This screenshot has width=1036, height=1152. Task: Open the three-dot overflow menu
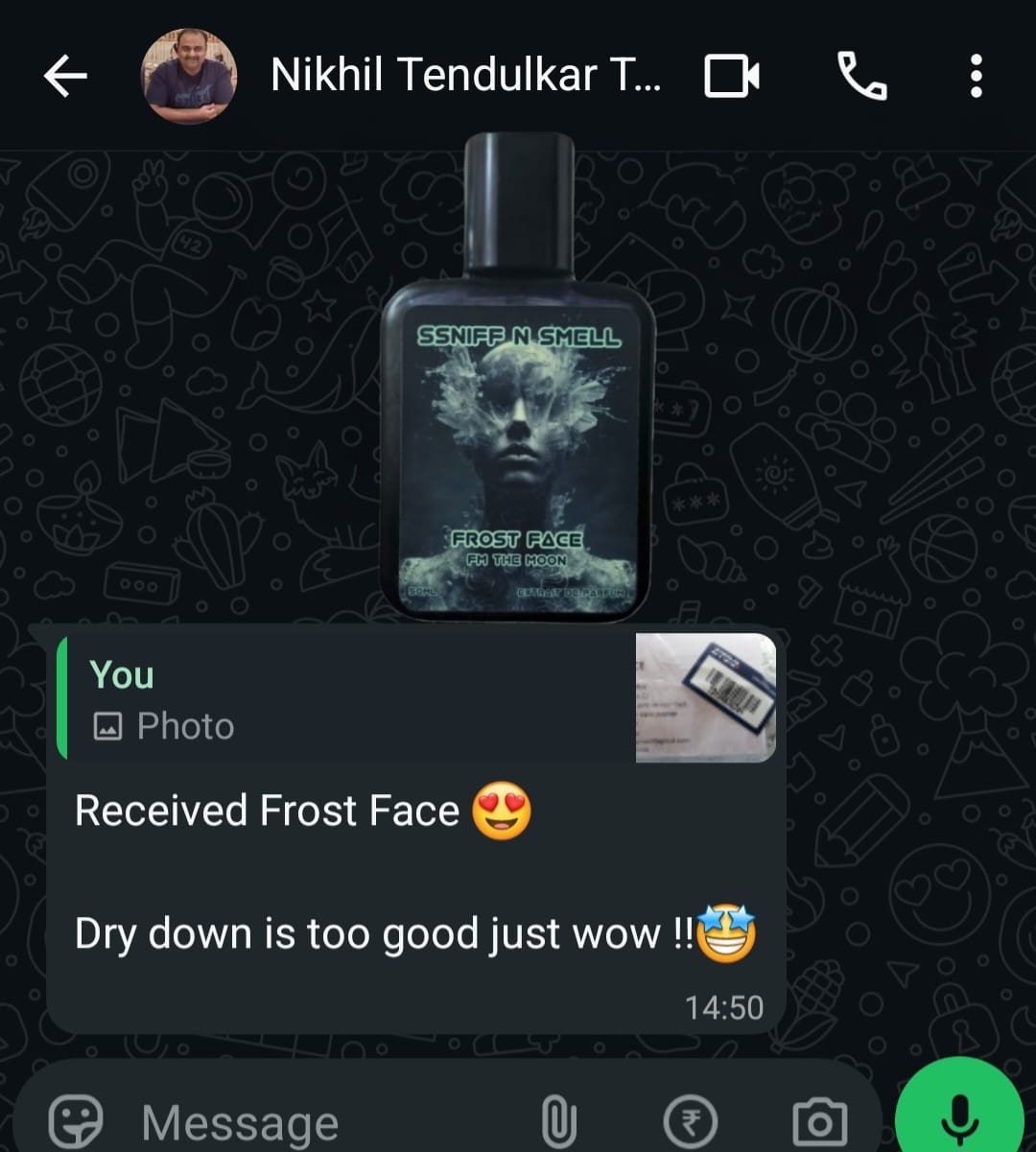pyautogui.click(x=976, y=76)
